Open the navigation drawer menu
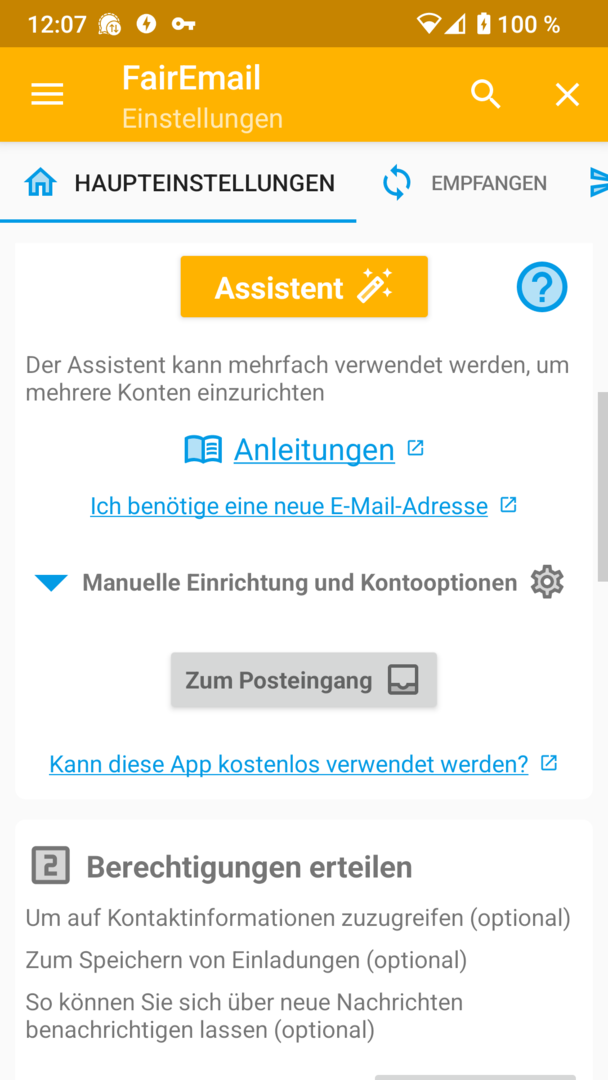 (x=47, y=95)
